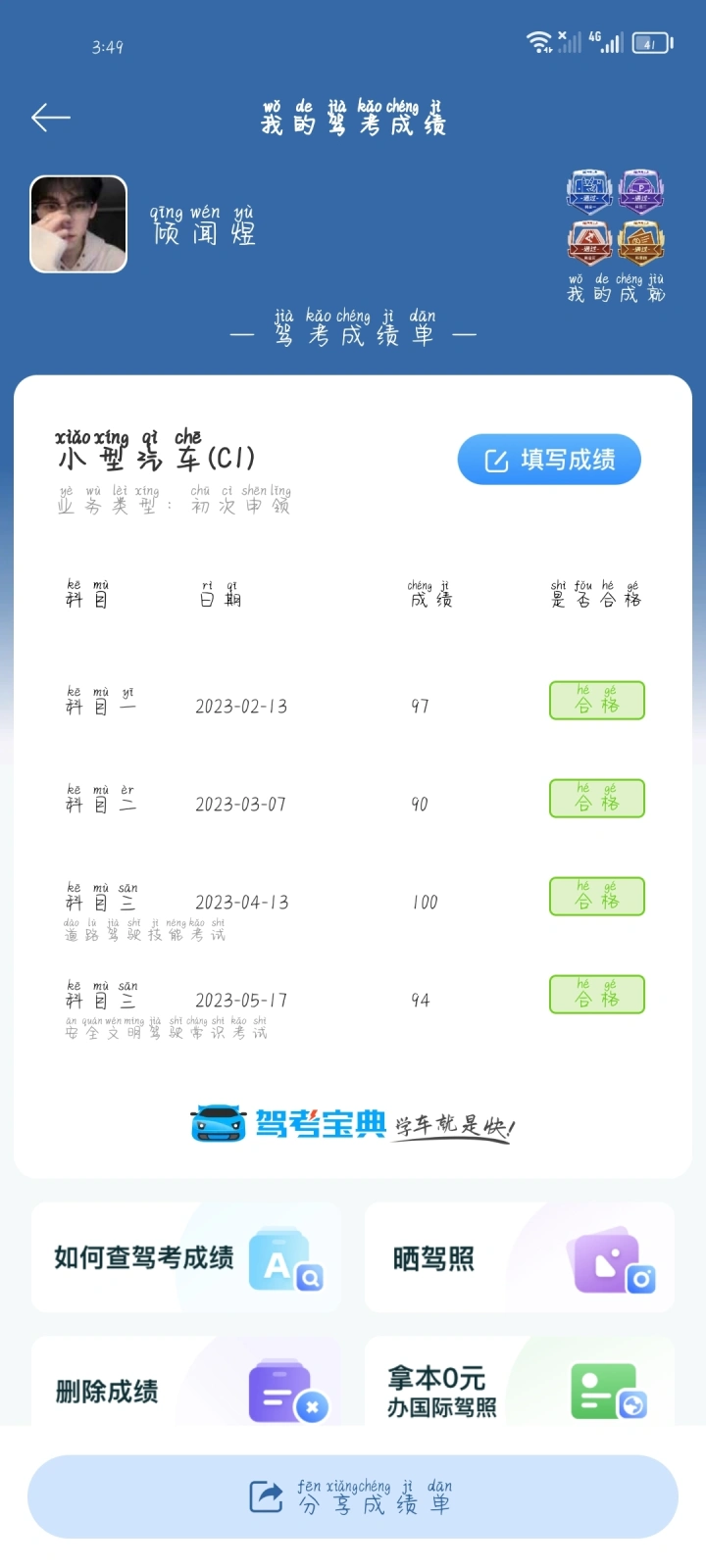Tap the profile avatar photo
This screenshot has width=706, height=1568.
79,224
